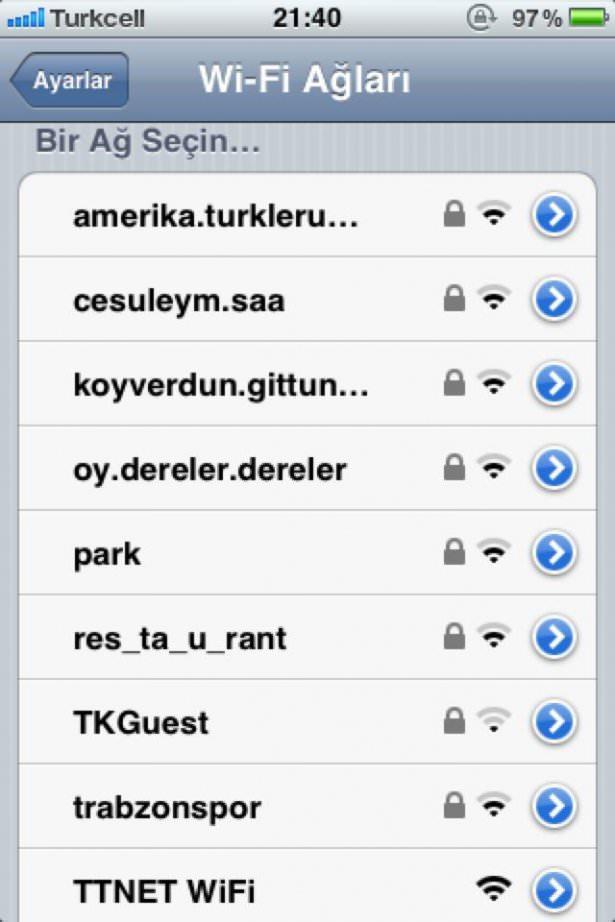Select the park network
Image resolution: width=615 pixels, height=922 pixels.
pyautogui.click(x=107, y=554)
